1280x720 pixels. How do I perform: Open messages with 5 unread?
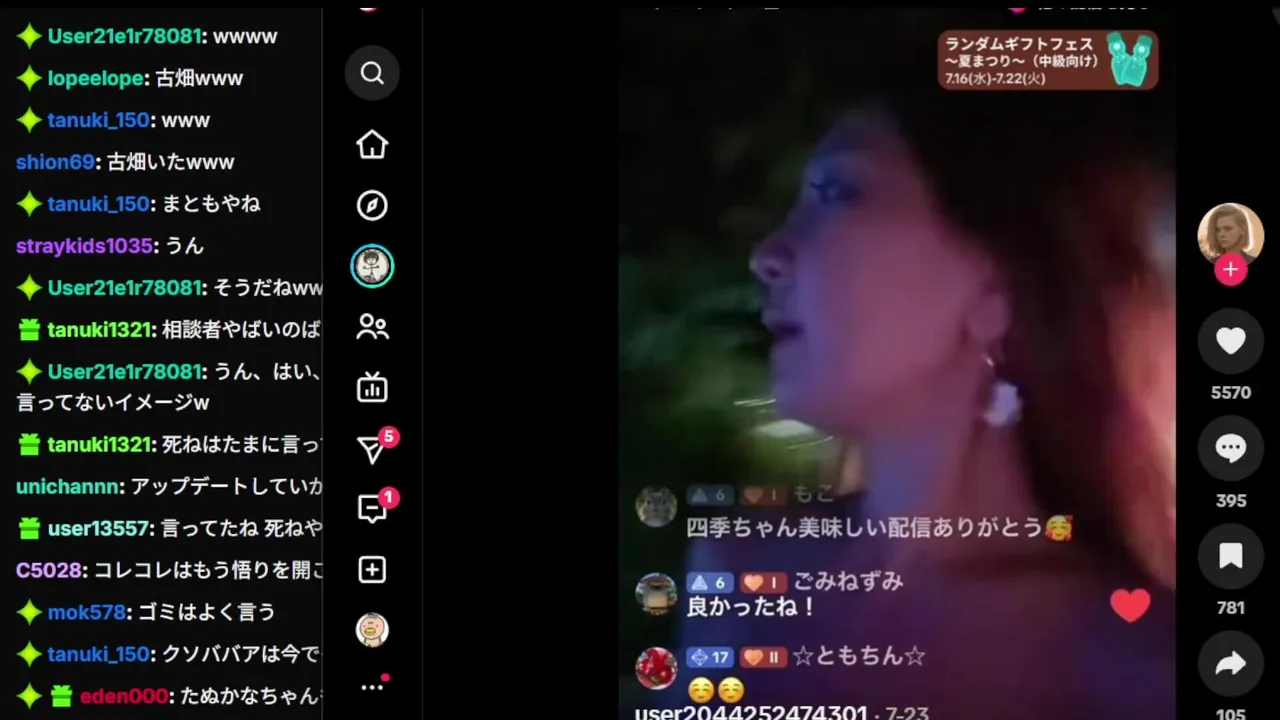click(372, 450)
